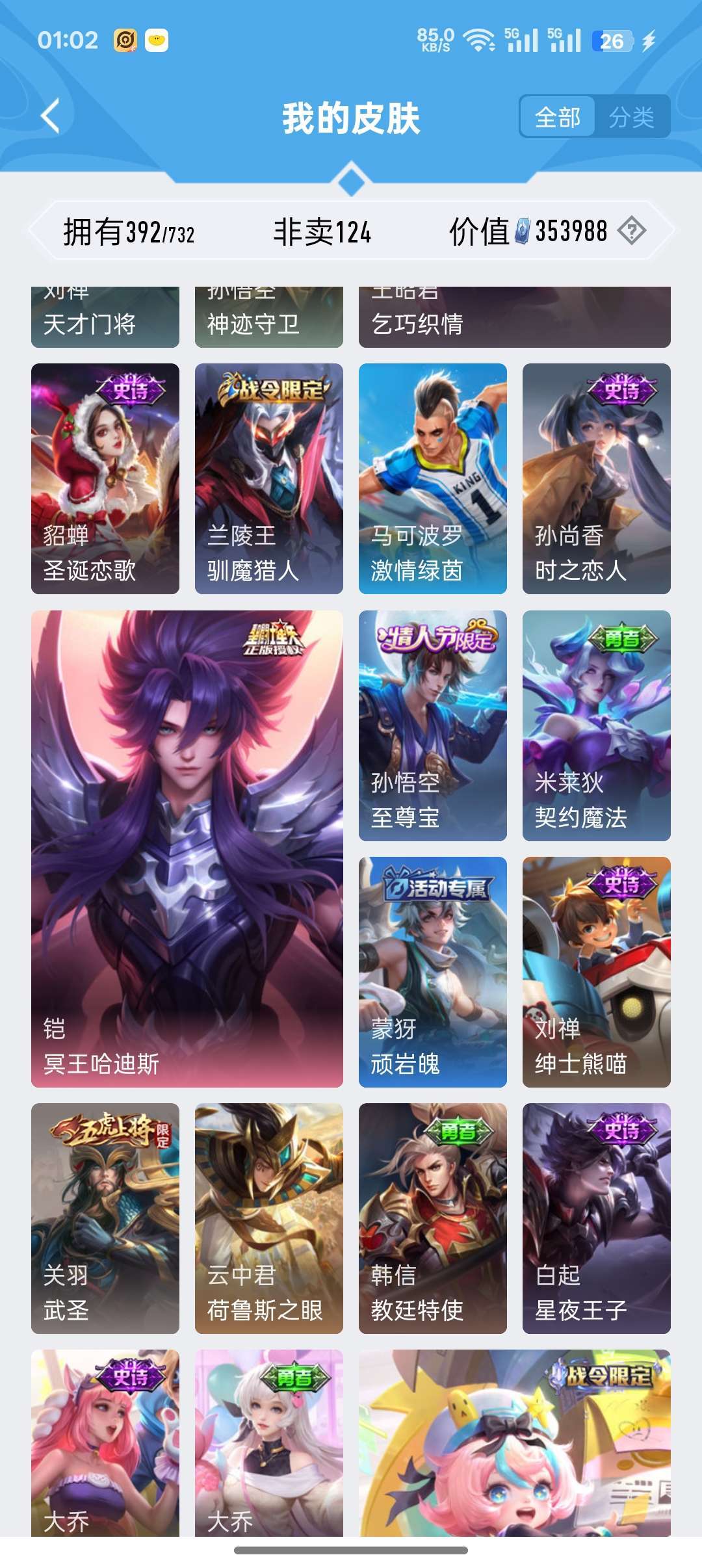Image resolution: width=702 pixels, height=1568 pixels.
Task: Open the 乞巧织情 skin card
Action: click(515, 317)
